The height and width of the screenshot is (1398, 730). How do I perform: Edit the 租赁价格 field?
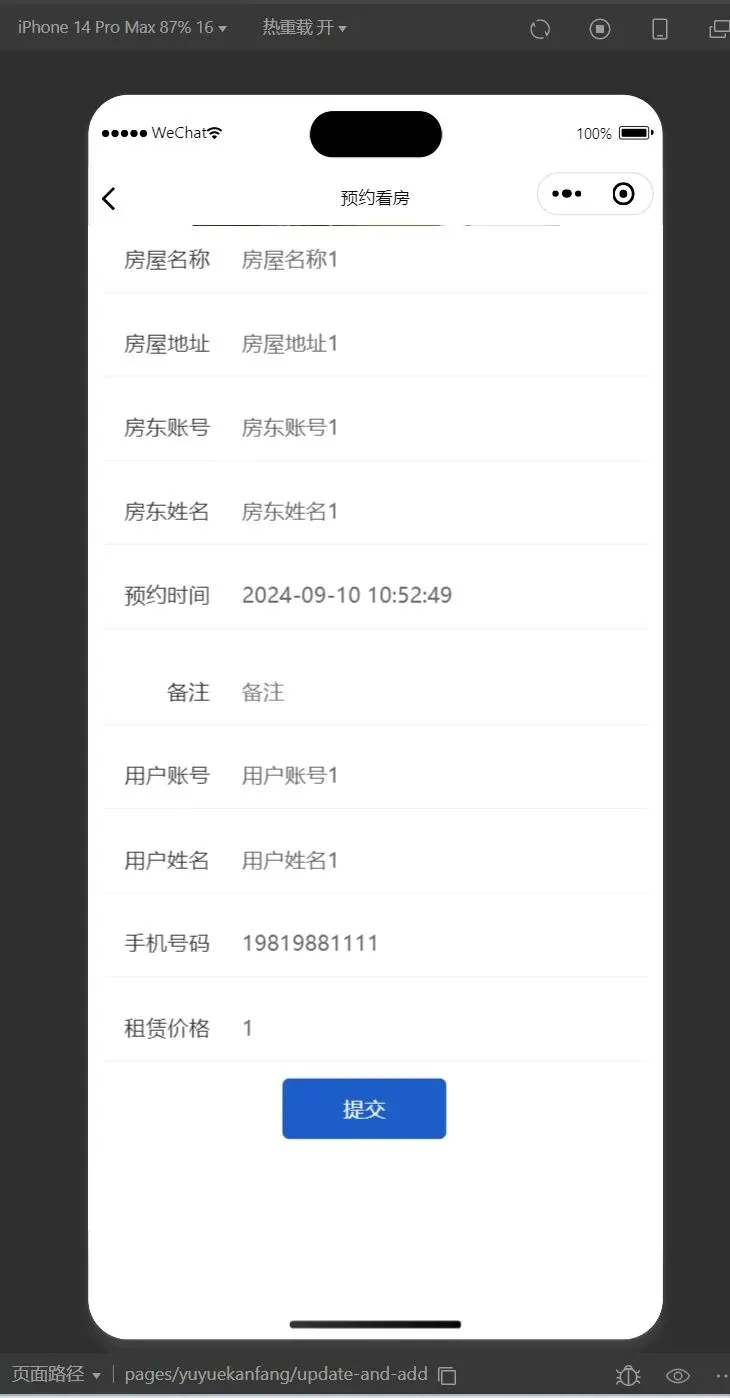[x=444, y=1028]
